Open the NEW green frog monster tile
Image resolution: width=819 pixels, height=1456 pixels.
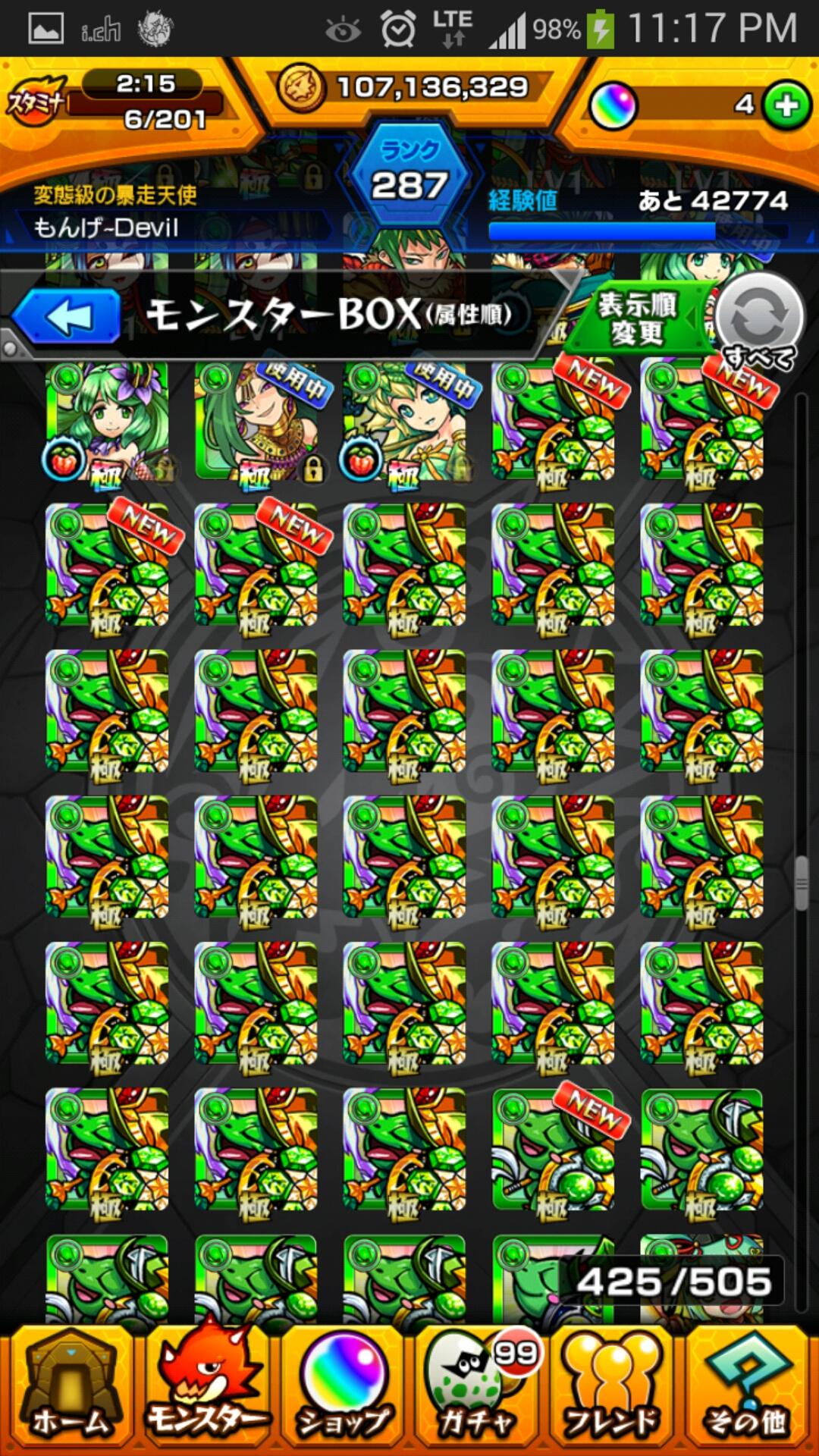coord(553,1150)
